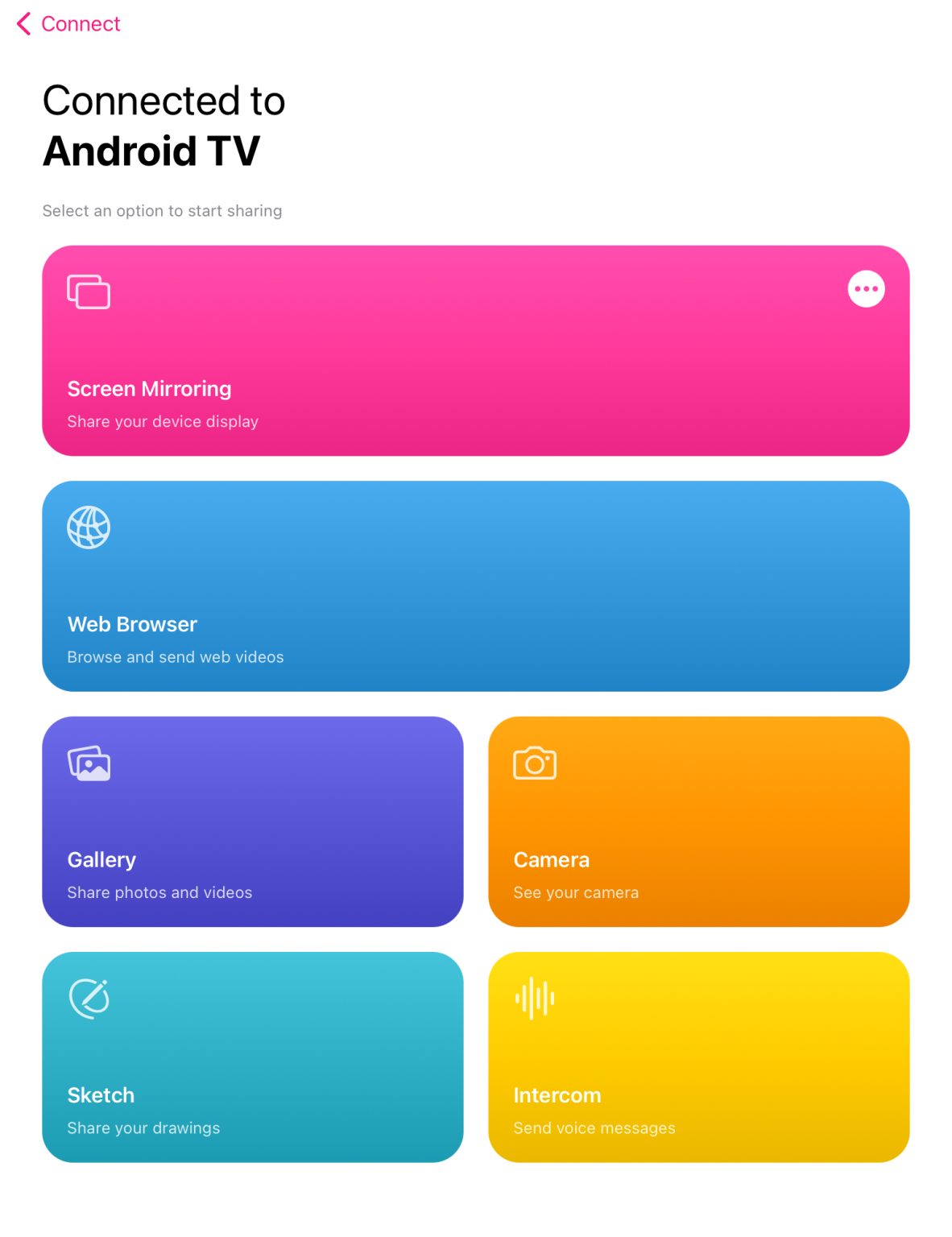
Task: Click the Android TV device name
Action: (151, 150)
